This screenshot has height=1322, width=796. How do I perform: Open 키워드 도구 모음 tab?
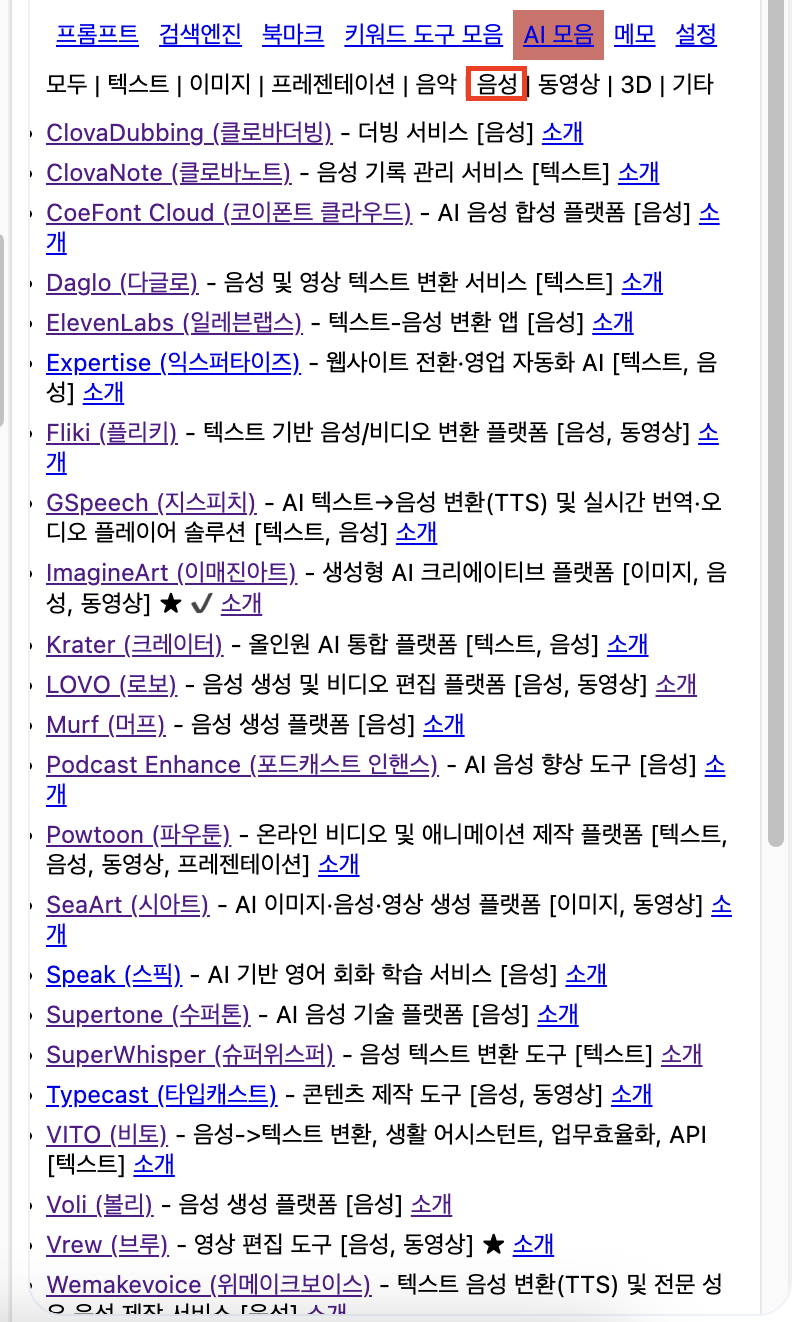[x=423, y=35]
